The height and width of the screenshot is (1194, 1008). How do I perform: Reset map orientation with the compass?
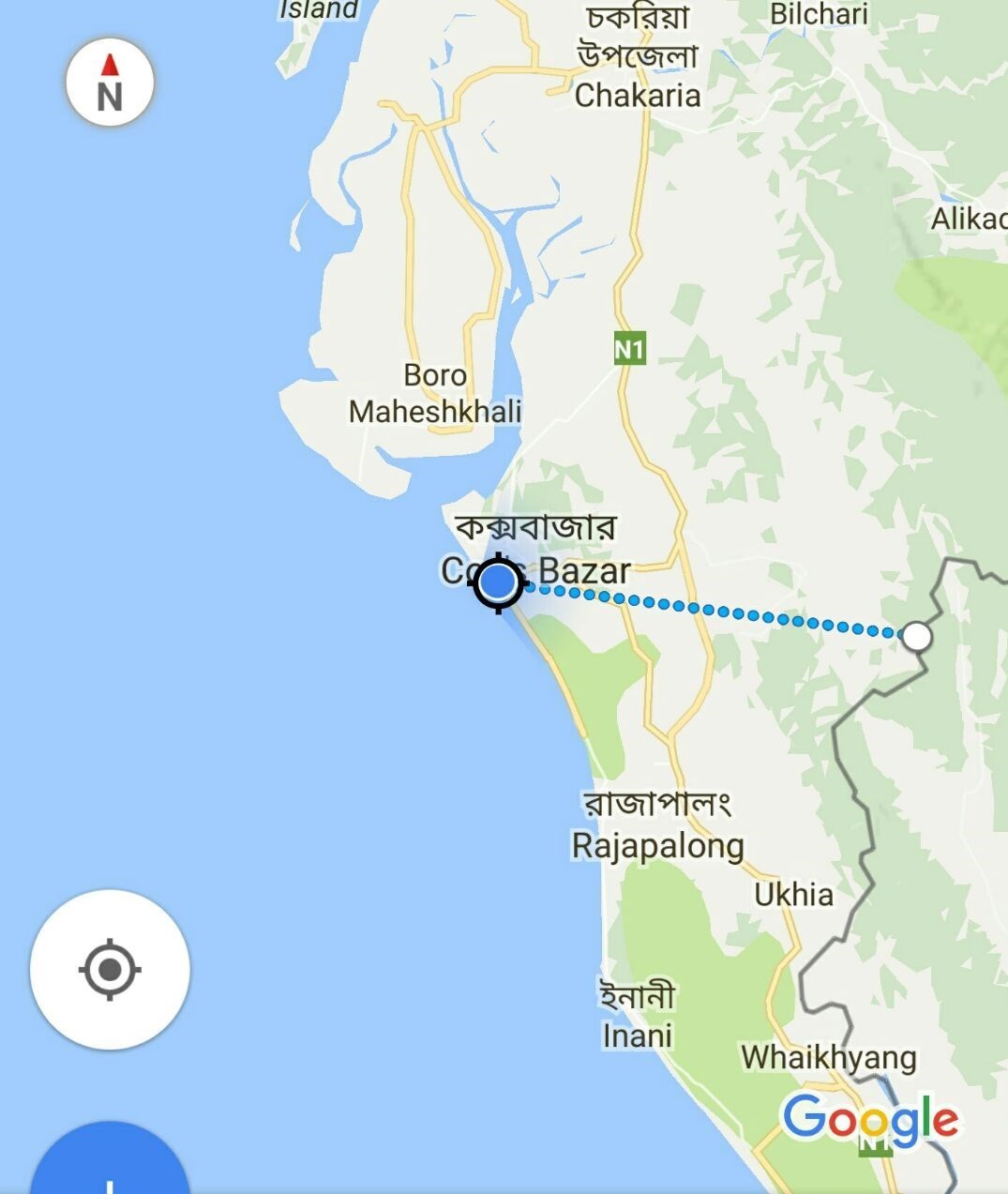[110, 83]
